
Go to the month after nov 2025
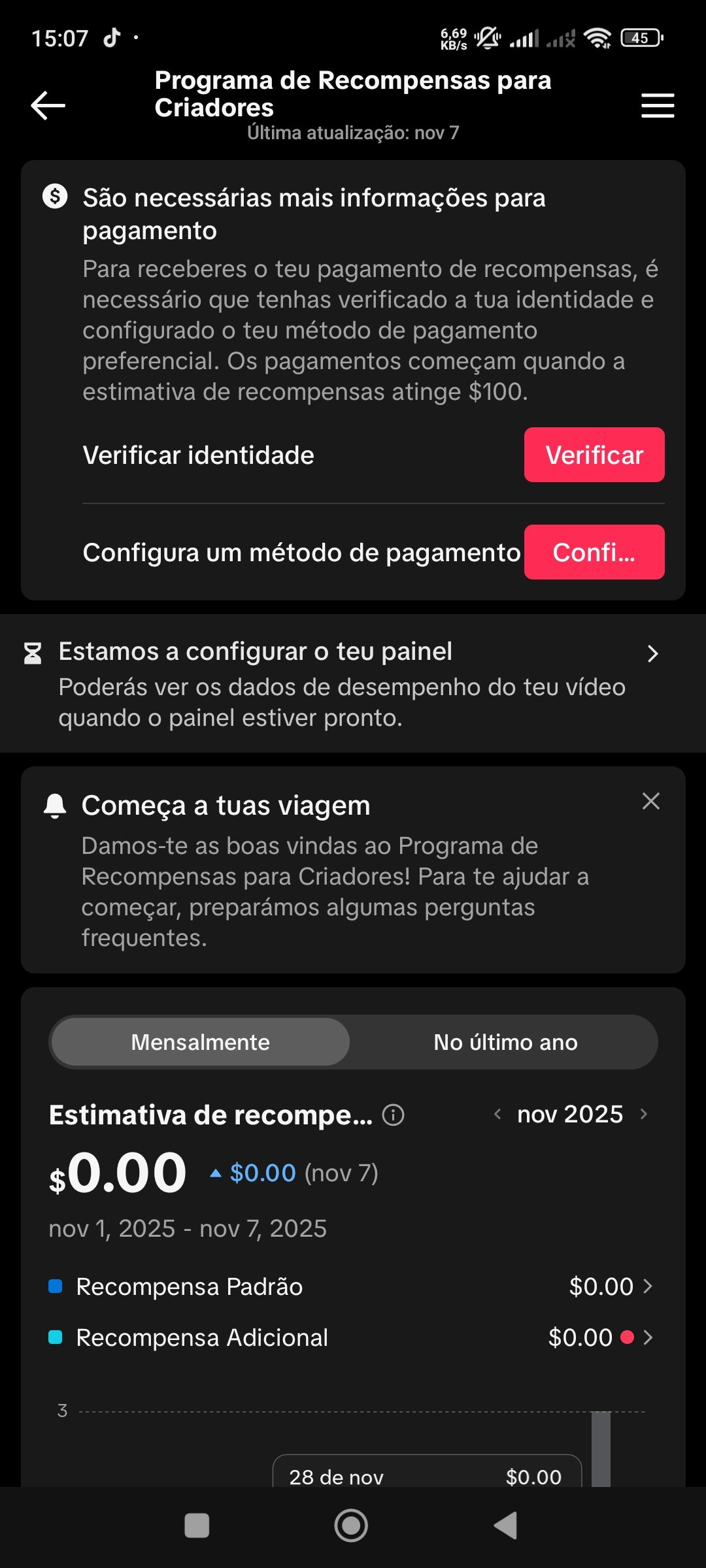[x=644, y=1114]
